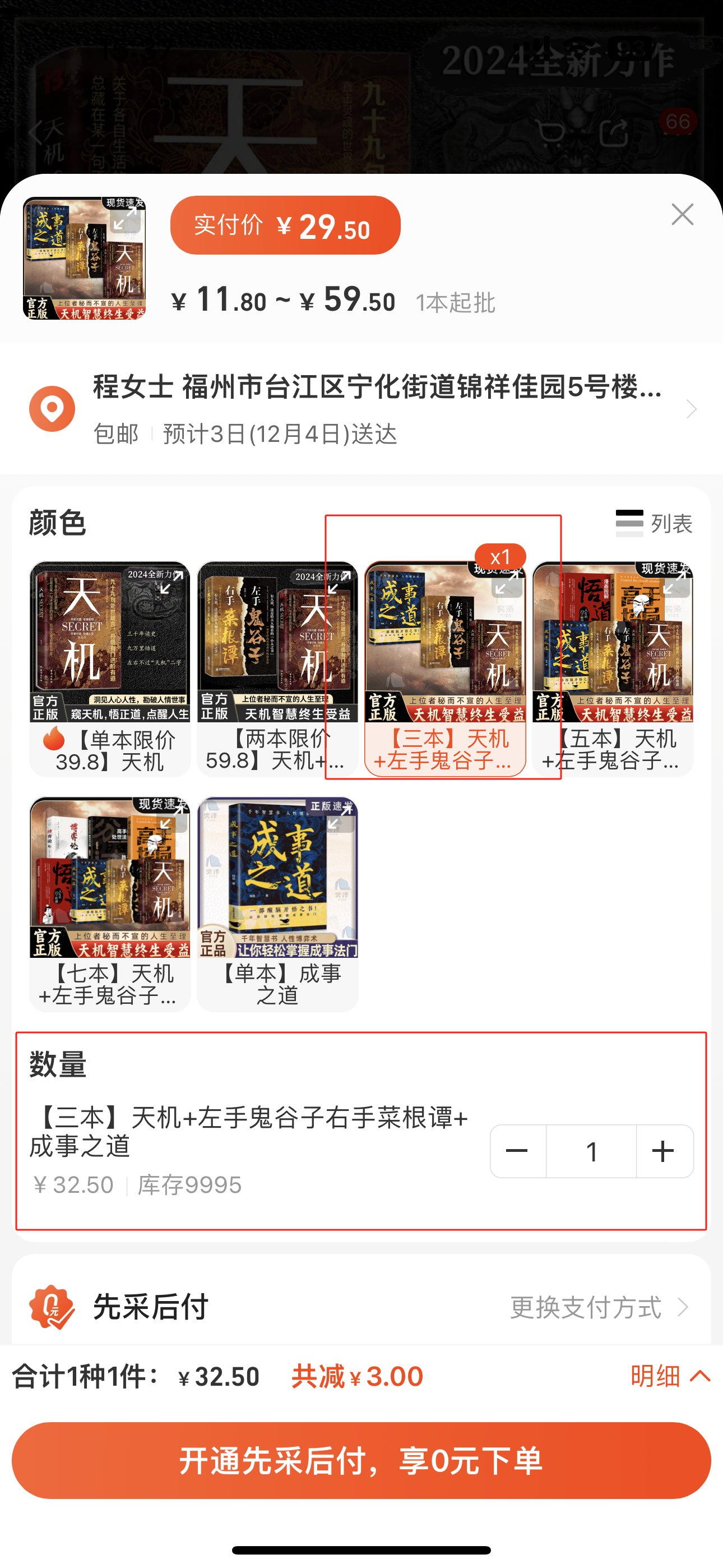Tap 开通先采后付，享0元下单

(361, 1460)
